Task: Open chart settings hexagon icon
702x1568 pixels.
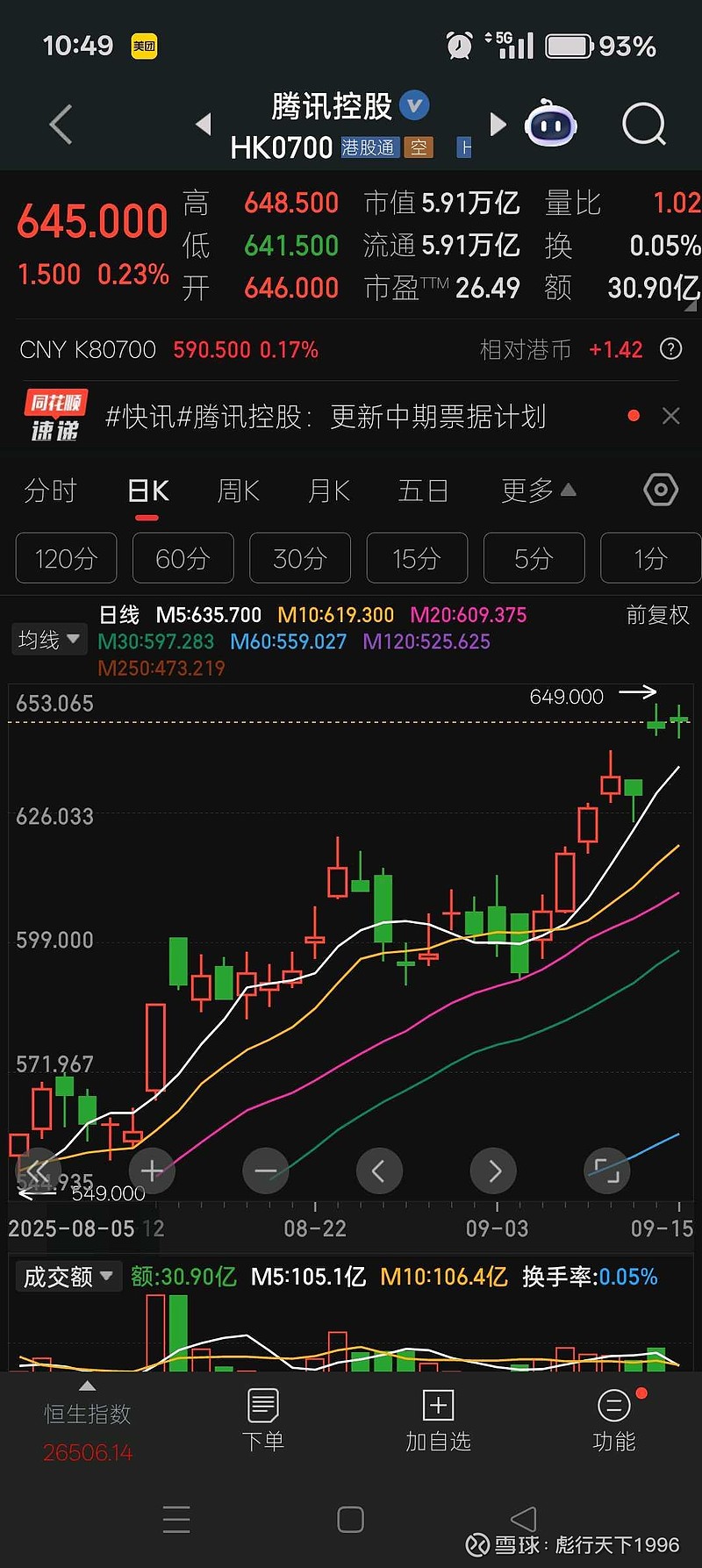Action: [x=661, y=490]
